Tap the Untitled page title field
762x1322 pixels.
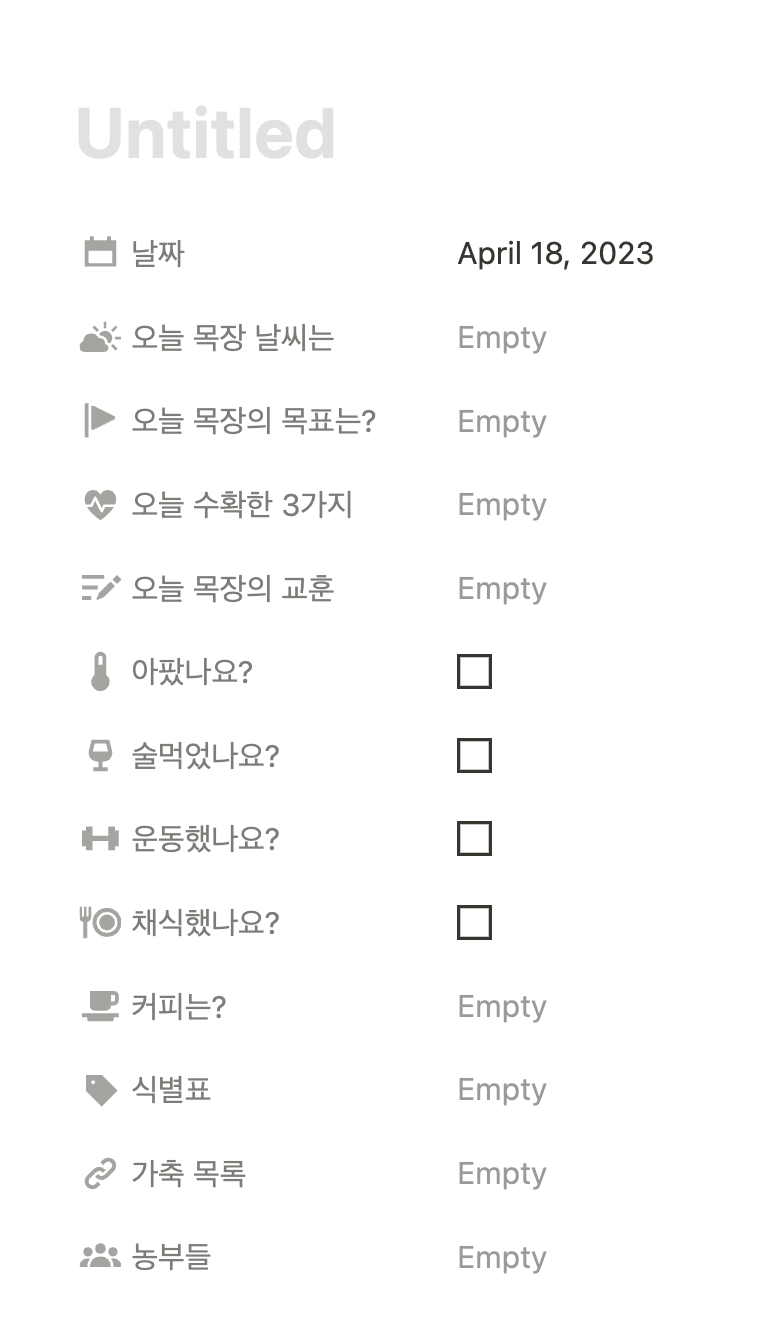pos(206,133)
